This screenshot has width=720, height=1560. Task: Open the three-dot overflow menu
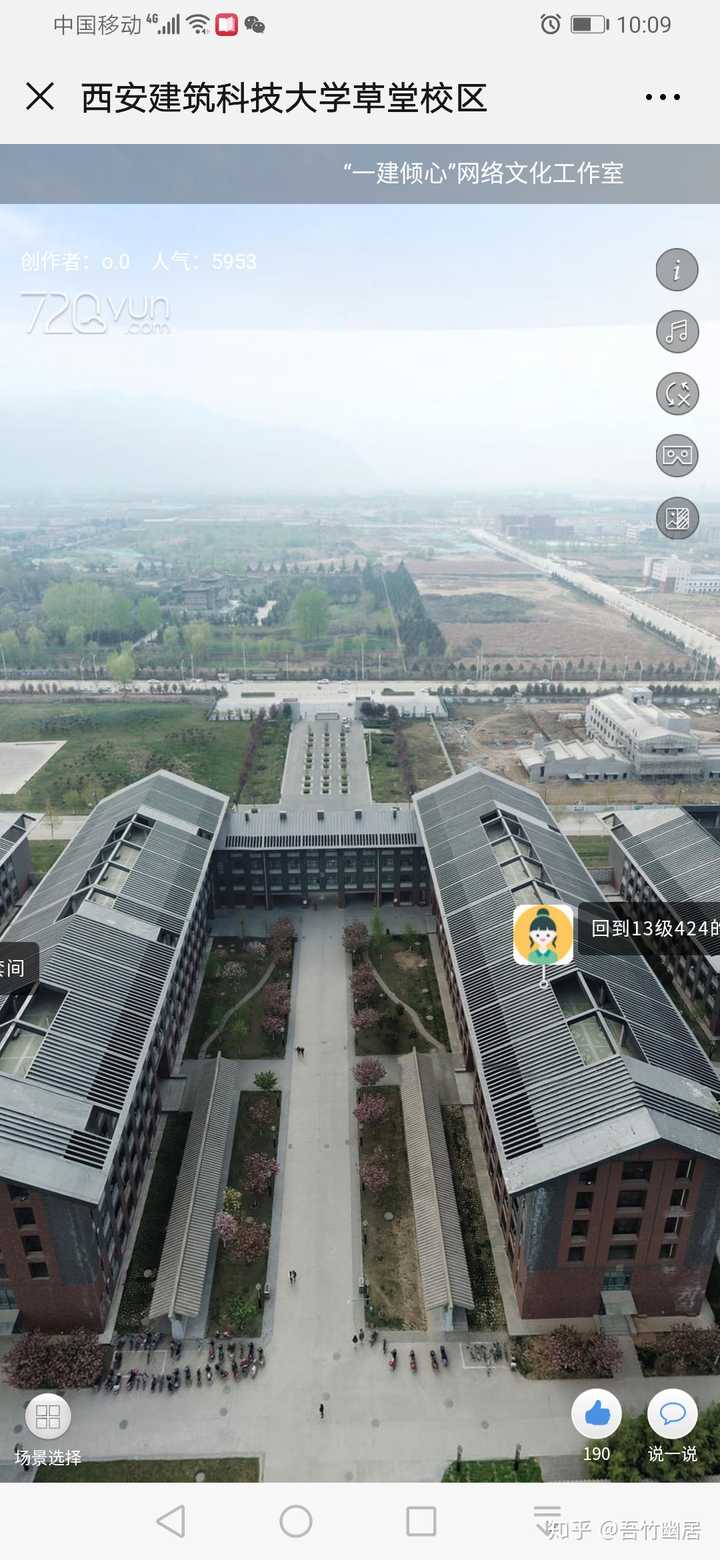(x=662, y=97)
